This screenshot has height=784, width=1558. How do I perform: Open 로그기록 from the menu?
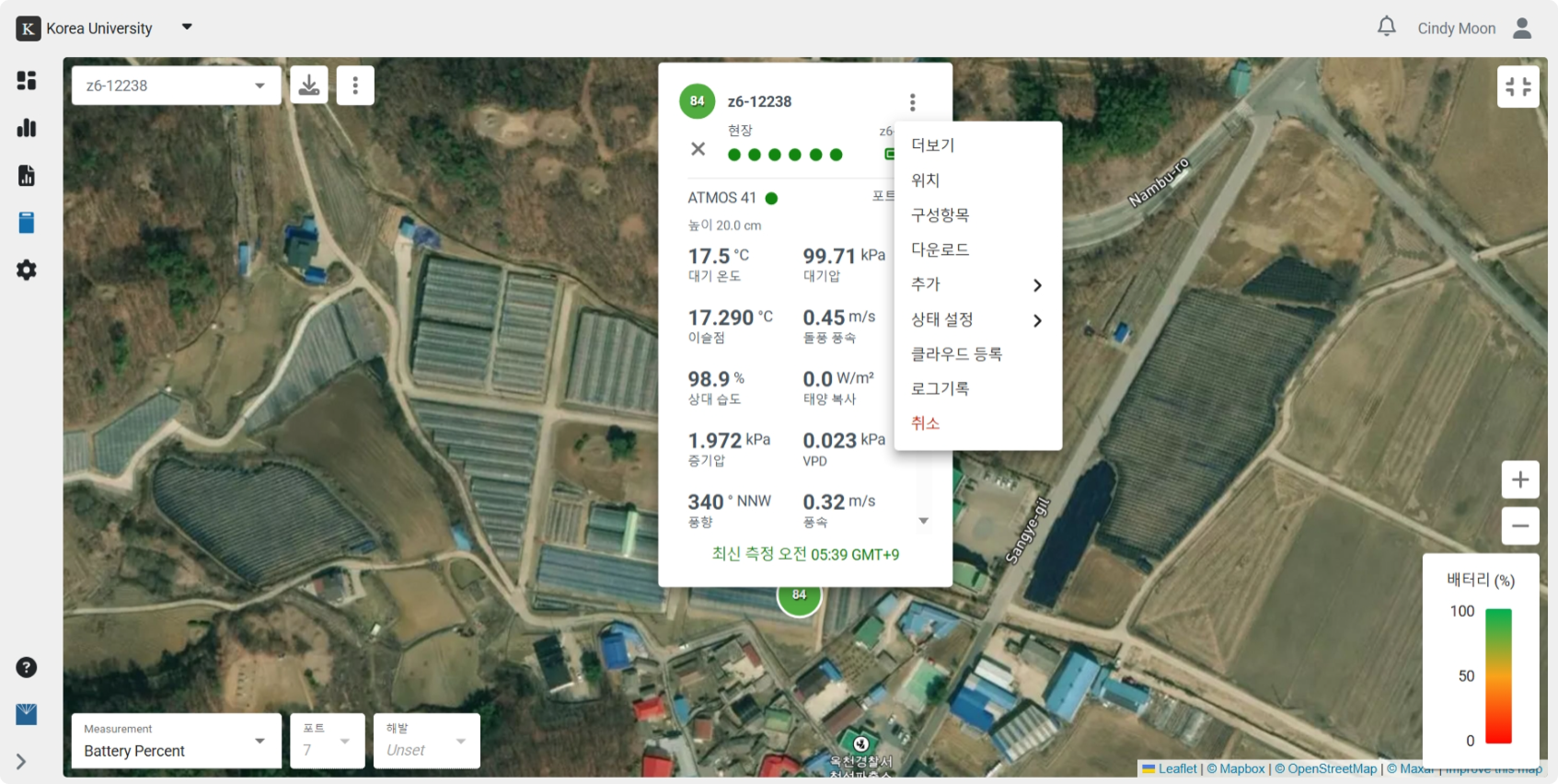click(940, 388)
